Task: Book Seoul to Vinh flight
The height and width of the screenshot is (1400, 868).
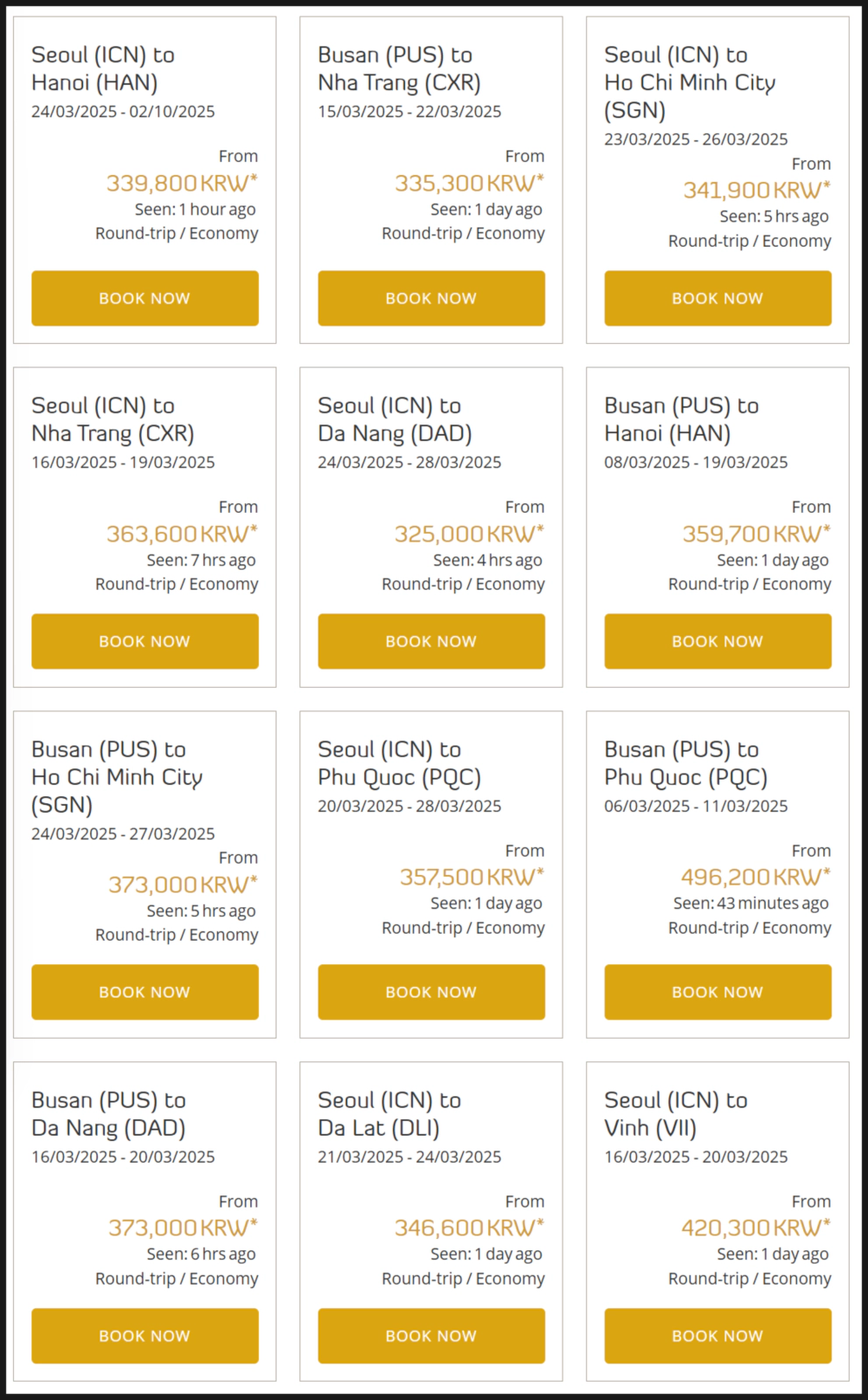Action: click(x=717, y=1336)
